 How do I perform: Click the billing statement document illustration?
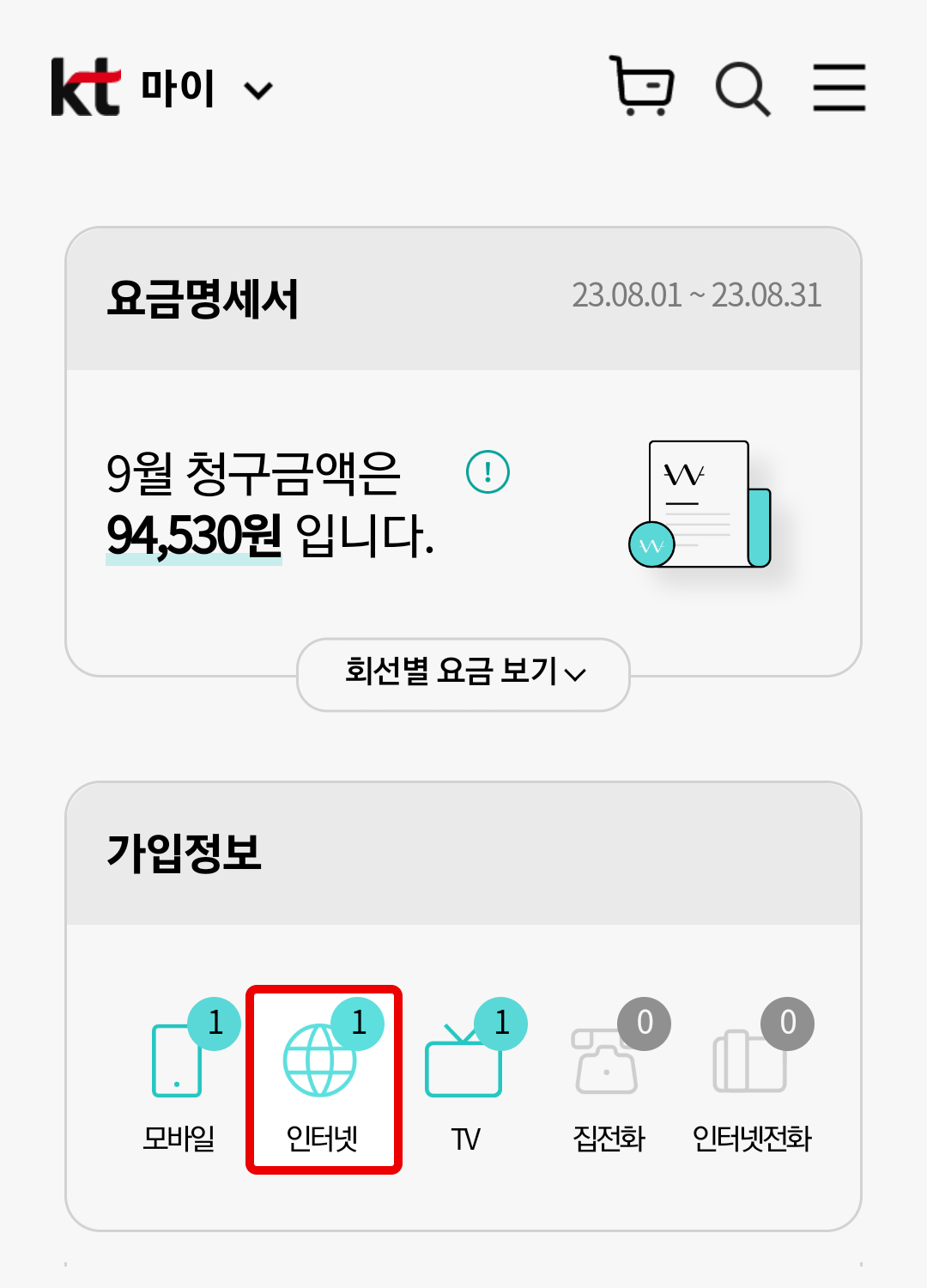(700, 502)
